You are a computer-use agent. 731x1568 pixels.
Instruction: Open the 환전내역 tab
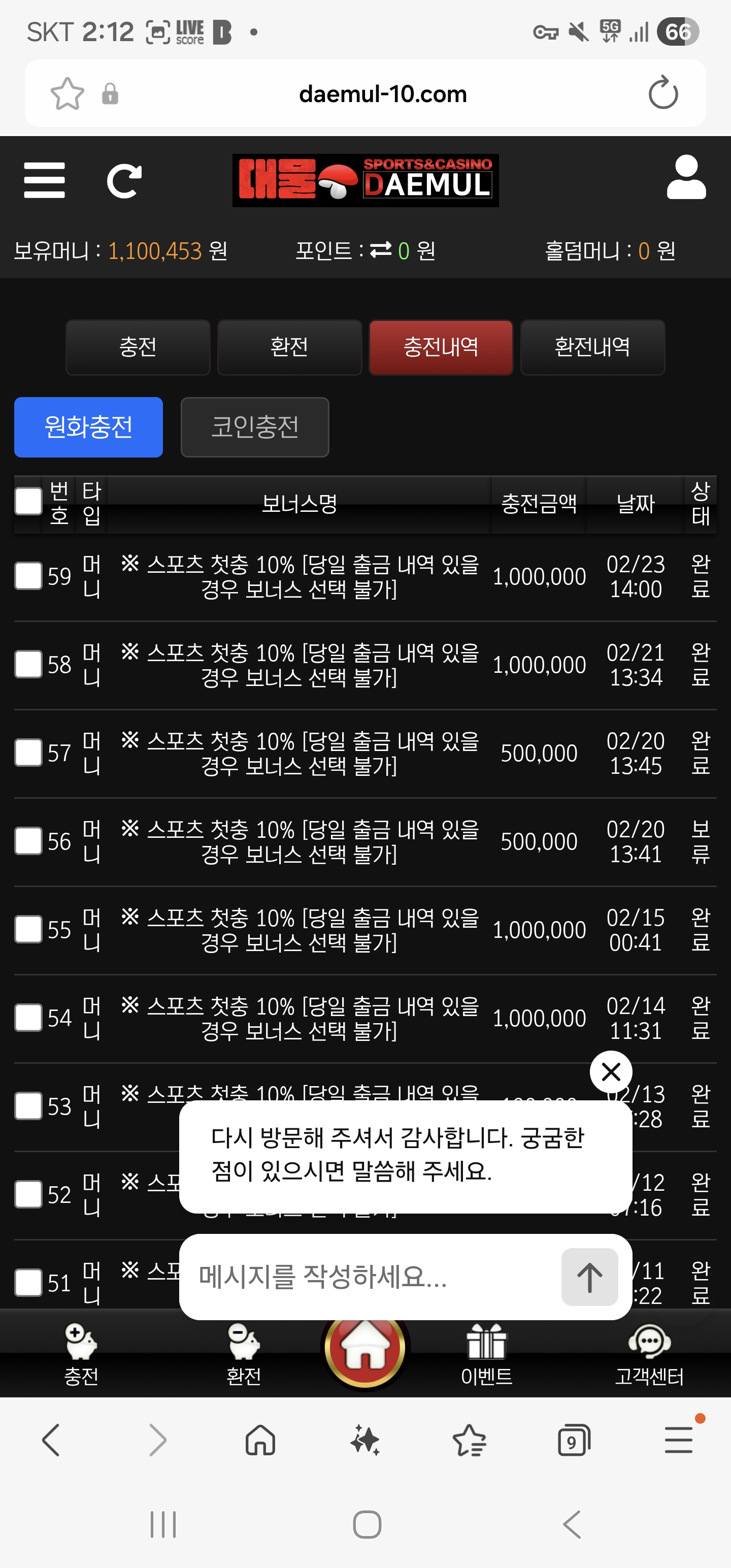tap(593, 347)
